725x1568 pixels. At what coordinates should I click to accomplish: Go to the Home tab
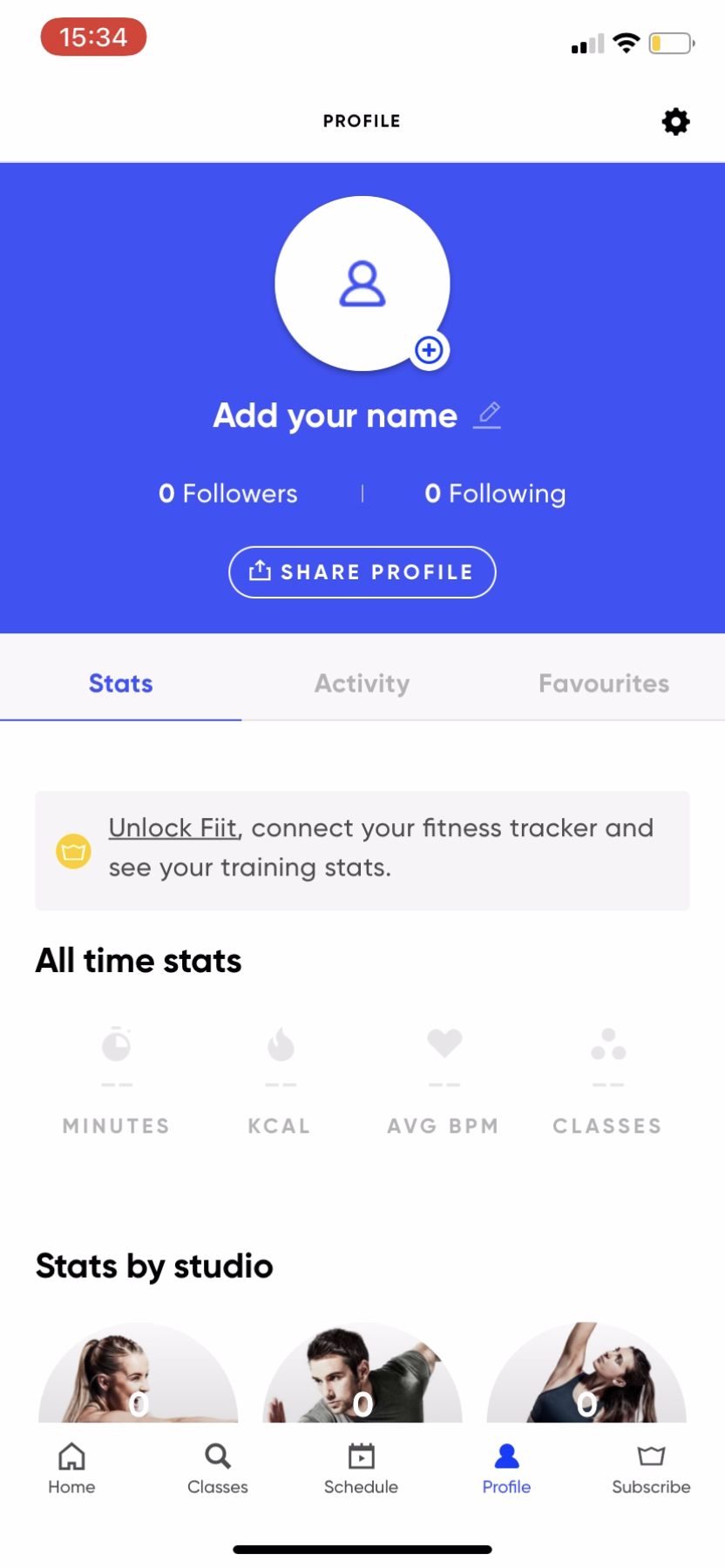pyautogui.click(x=71, y=1468)
